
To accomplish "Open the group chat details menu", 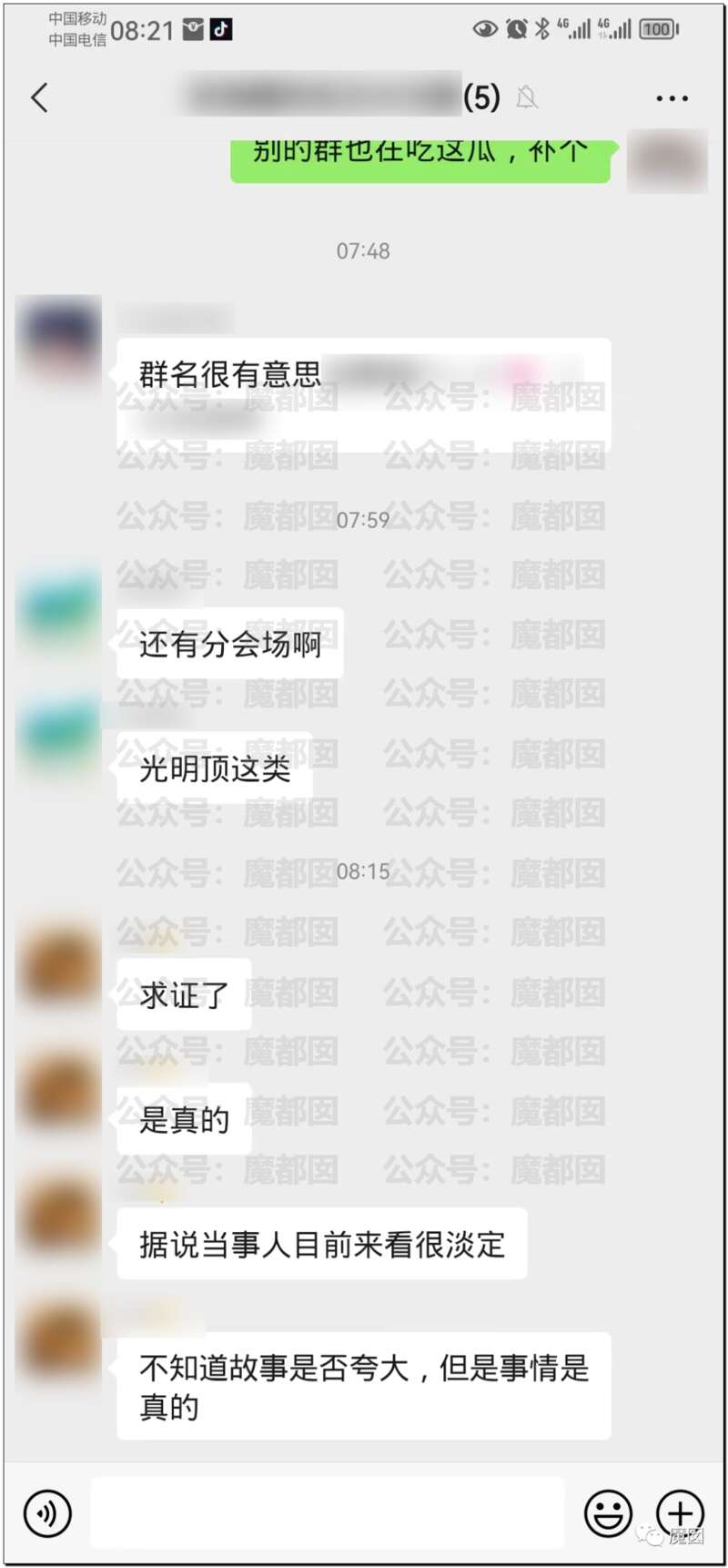I will pyautogui.click(x=672, y=97).
